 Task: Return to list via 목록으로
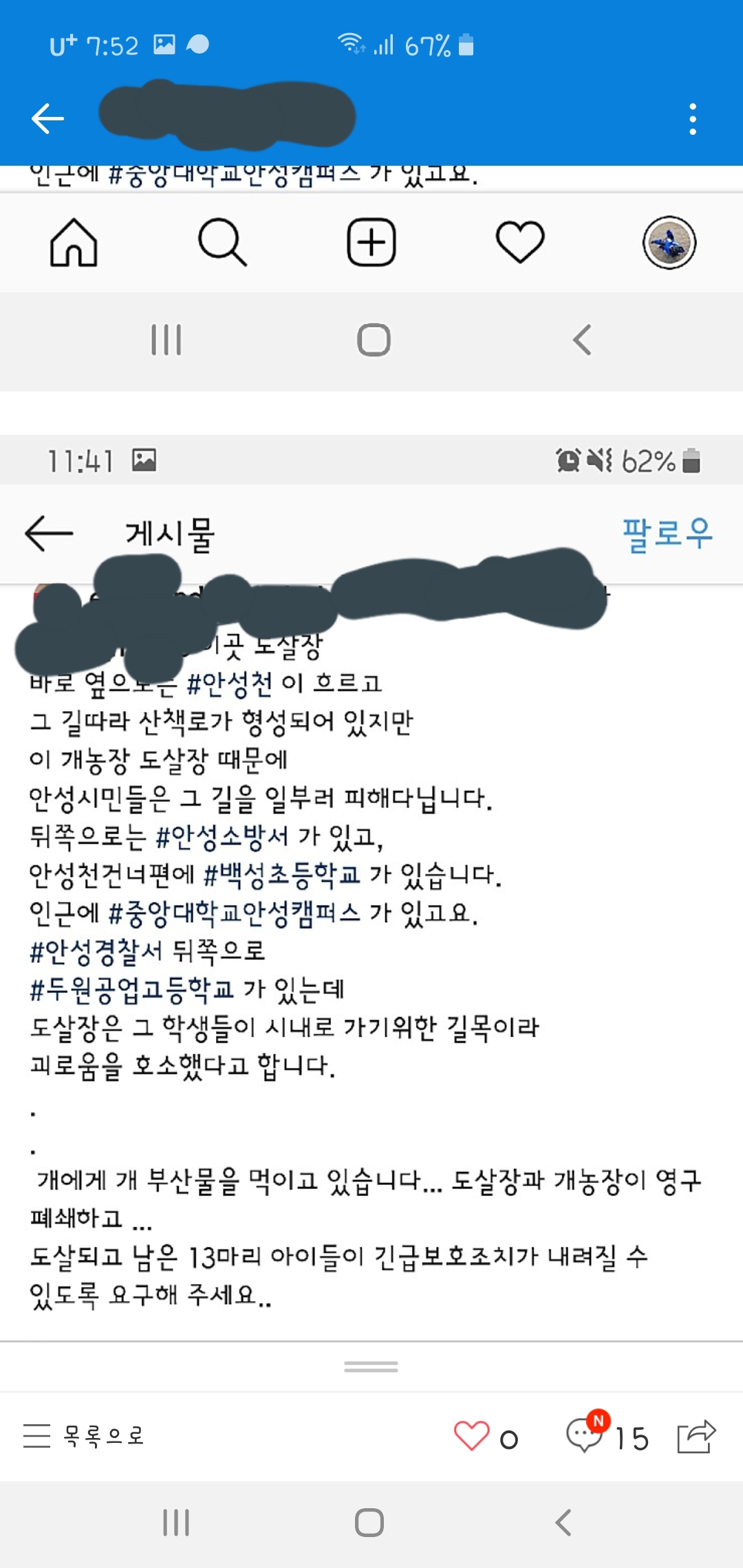84,1436
